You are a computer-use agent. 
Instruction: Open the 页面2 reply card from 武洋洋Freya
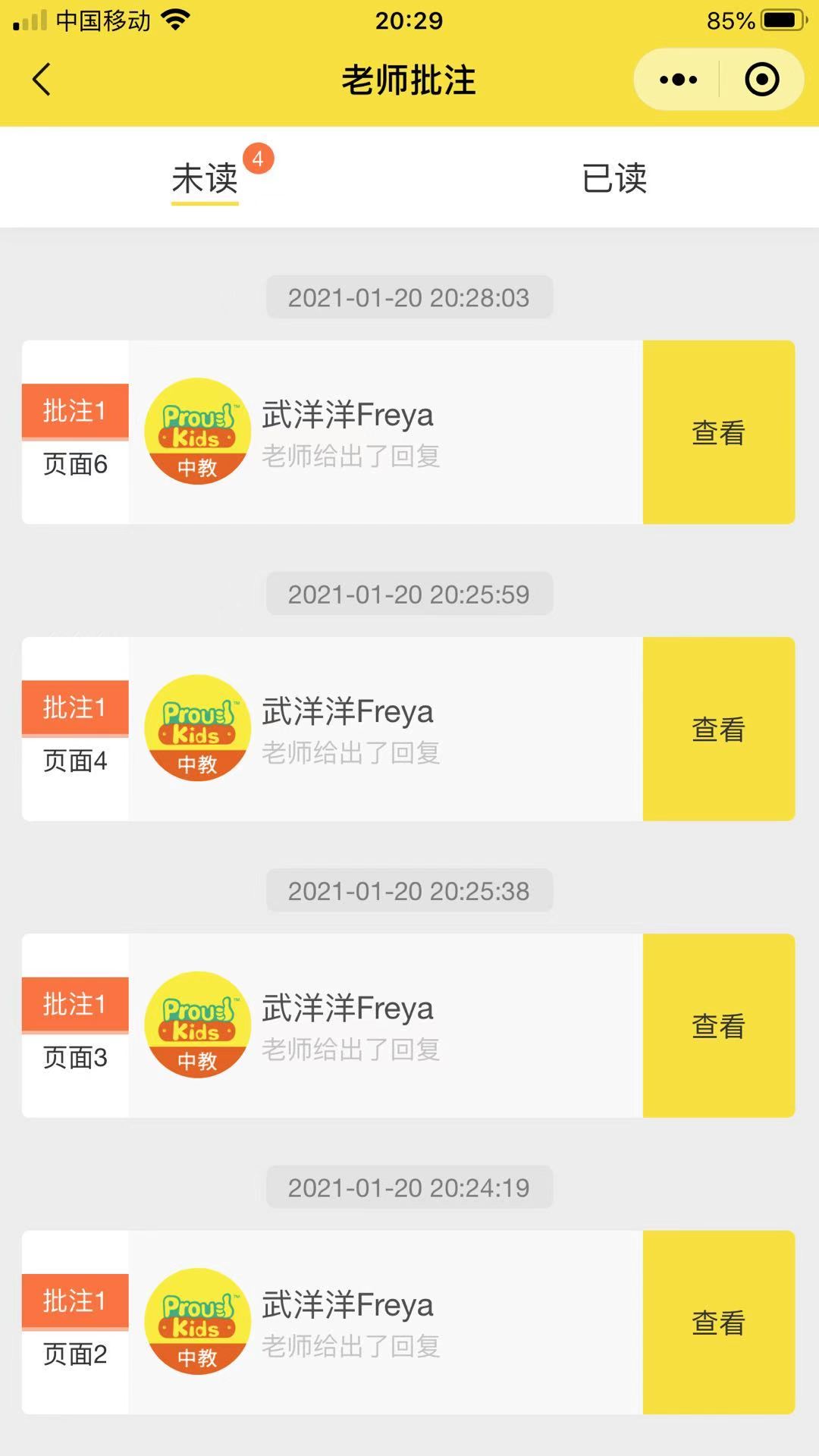pos(385,1322)
